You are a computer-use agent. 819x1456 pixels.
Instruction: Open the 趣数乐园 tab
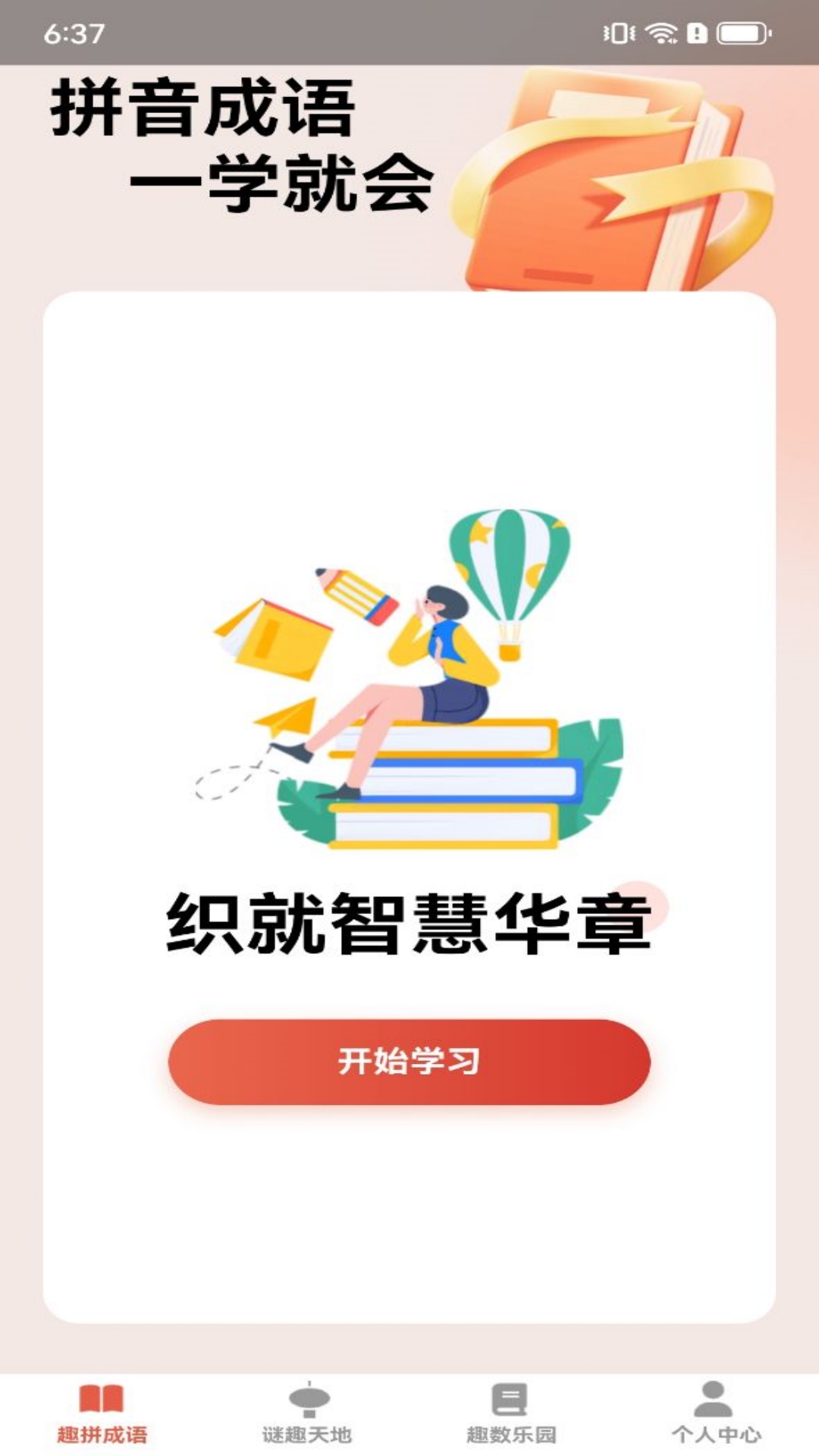pos(511,1414)
